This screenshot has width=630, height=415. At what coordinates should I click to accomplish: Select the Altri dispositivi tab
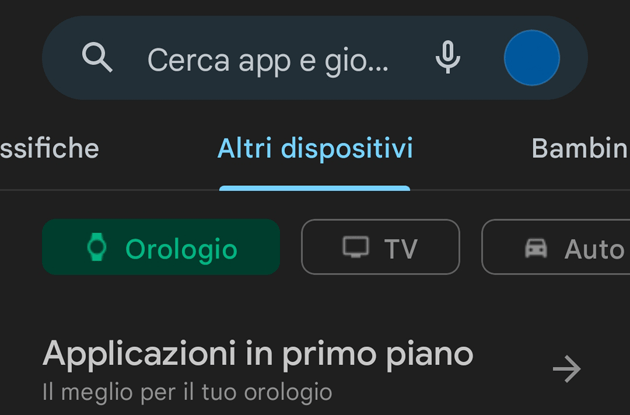pyautogui.click(x=315, y=150)
